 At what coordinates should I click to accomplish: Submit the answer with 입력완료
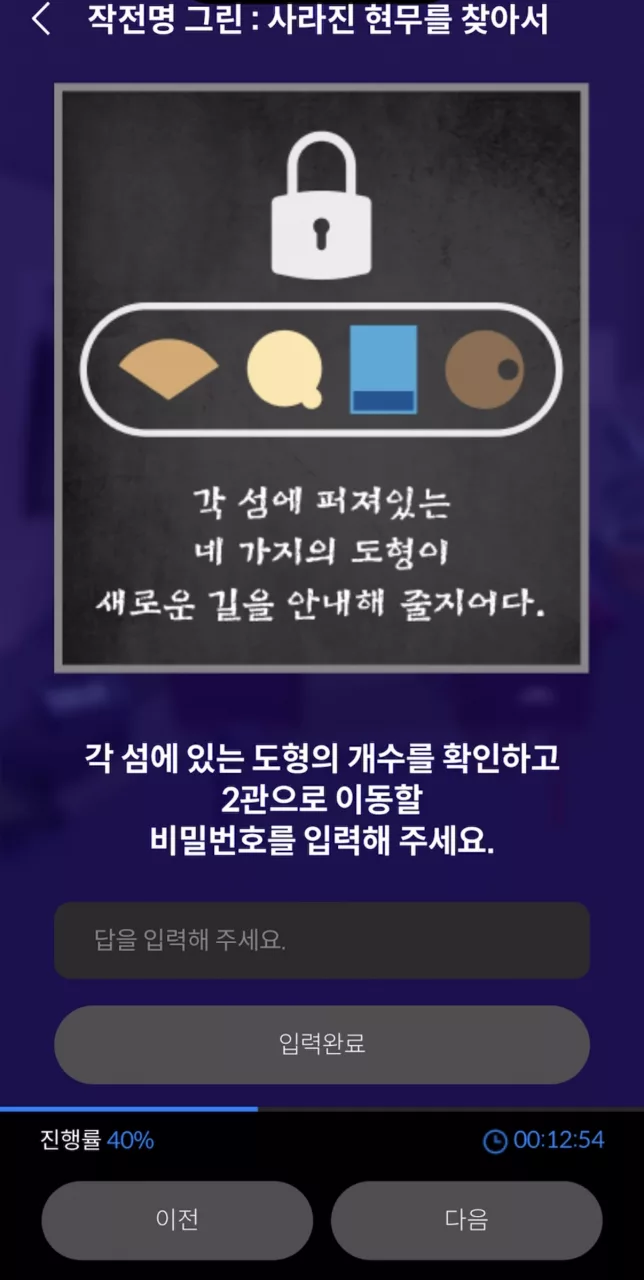(322, 1044)
